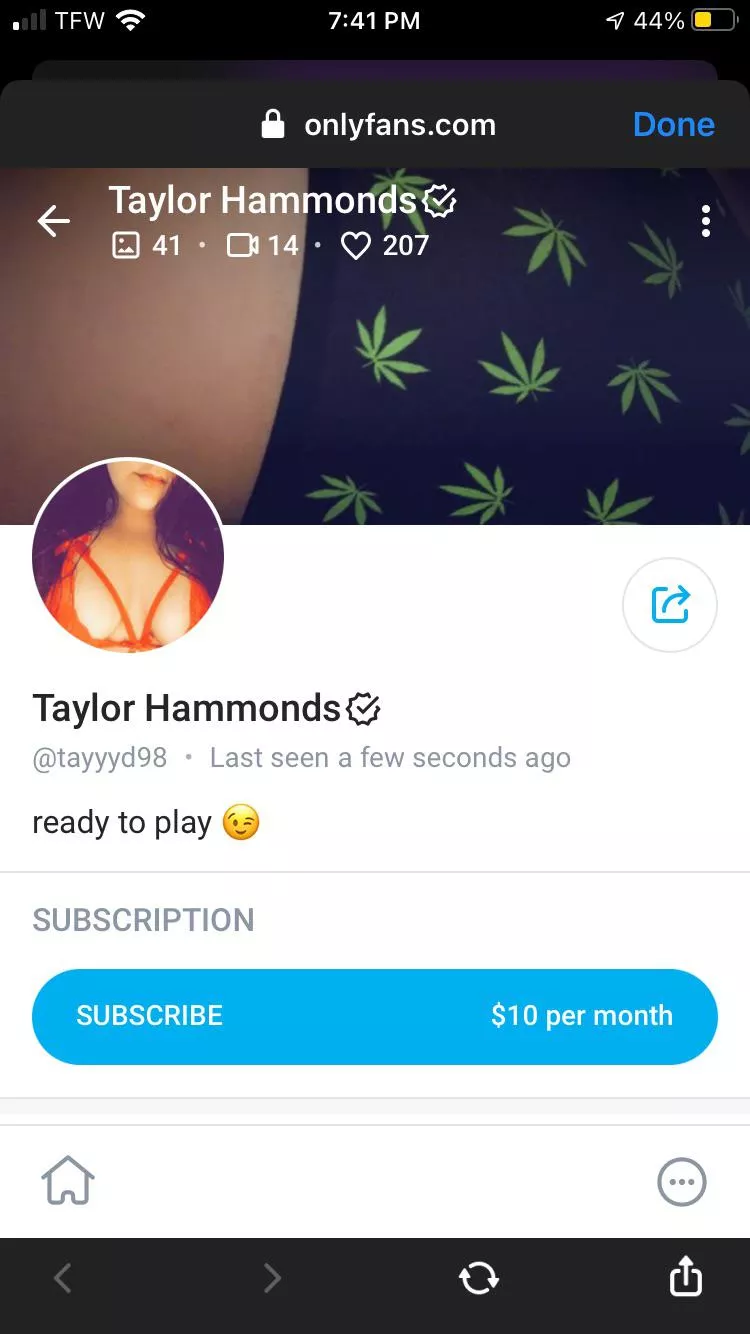Image resolution: width=750 pixels, height=1334 pixels.
Task: Tap the onlyfans.com address bar
Action: point(380,125)
